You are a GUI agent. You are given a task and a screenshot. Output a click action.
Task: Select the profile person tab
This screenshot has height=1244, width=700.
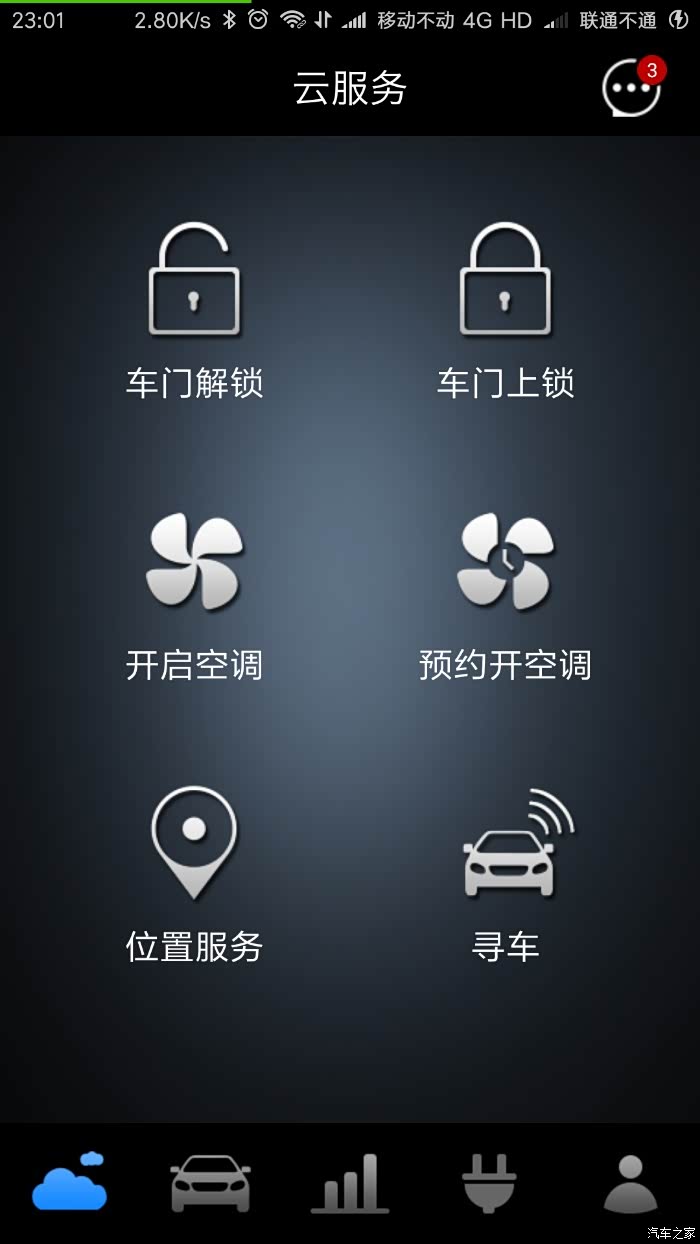pyautogui.click(x=630, y=1183)
